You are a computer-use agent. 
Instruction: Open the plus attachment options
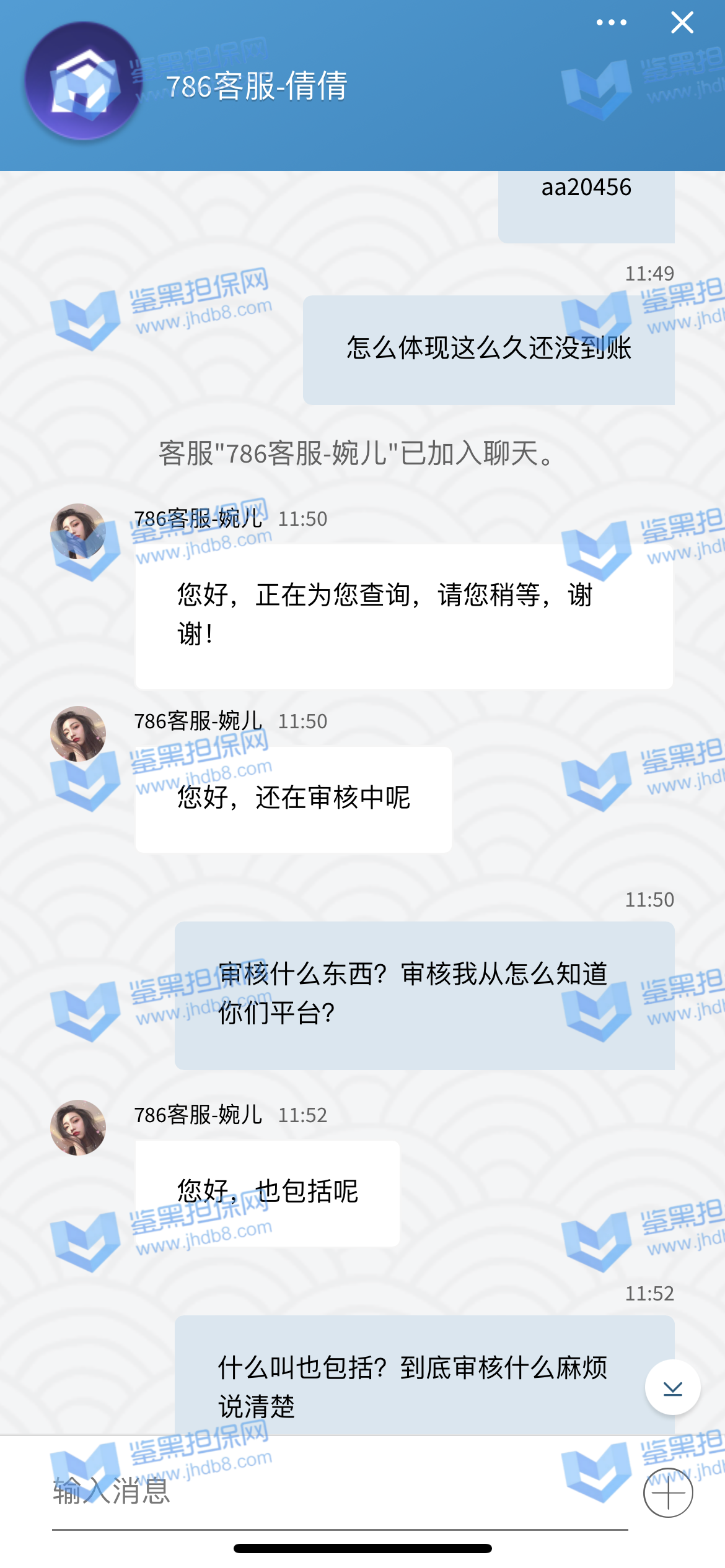[668, 1492]
